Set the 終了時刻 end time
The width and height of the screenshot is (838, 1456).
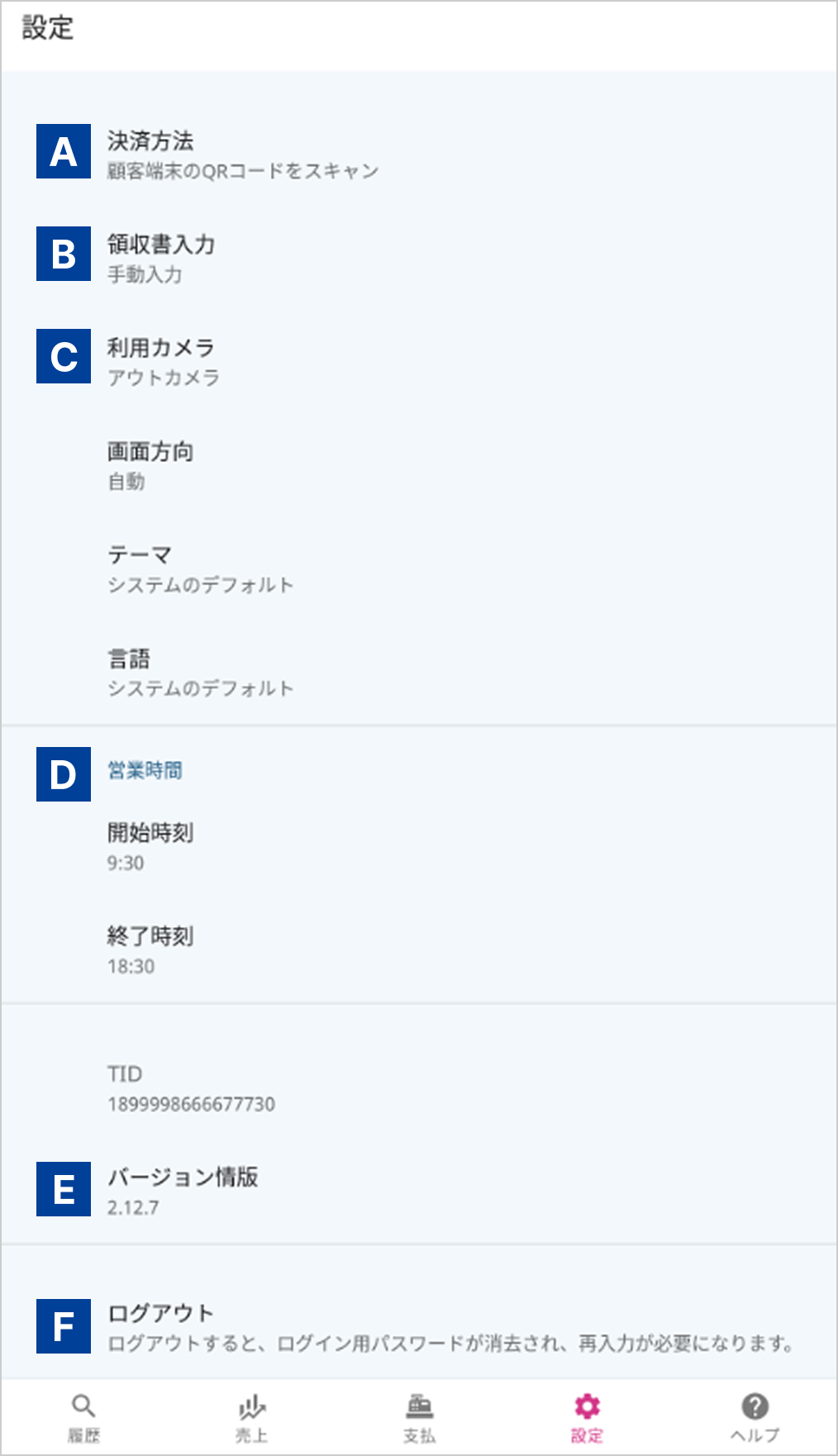[x=150, y=949]
